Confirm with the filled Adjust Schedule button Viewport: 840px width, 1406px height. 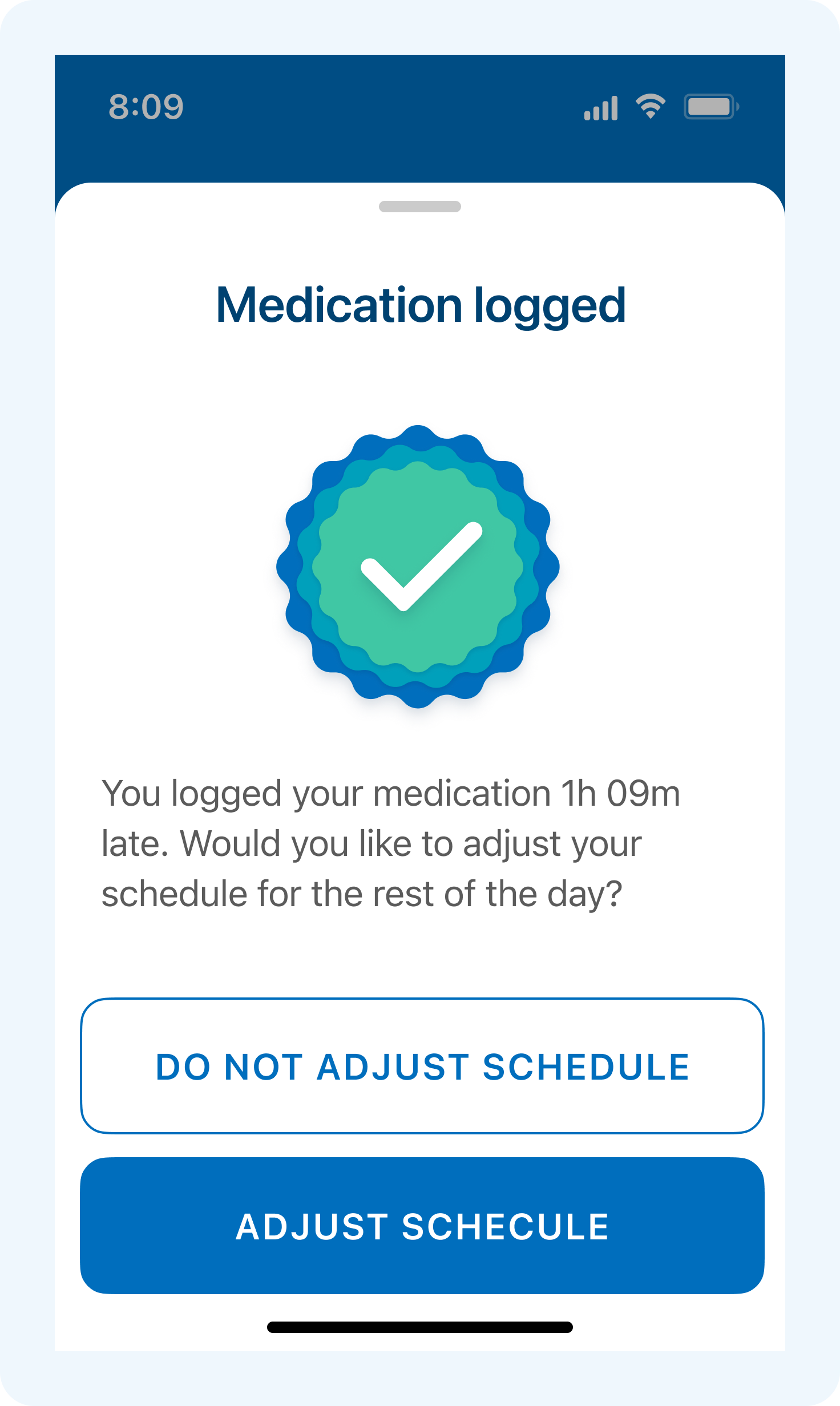point(422,1226)
